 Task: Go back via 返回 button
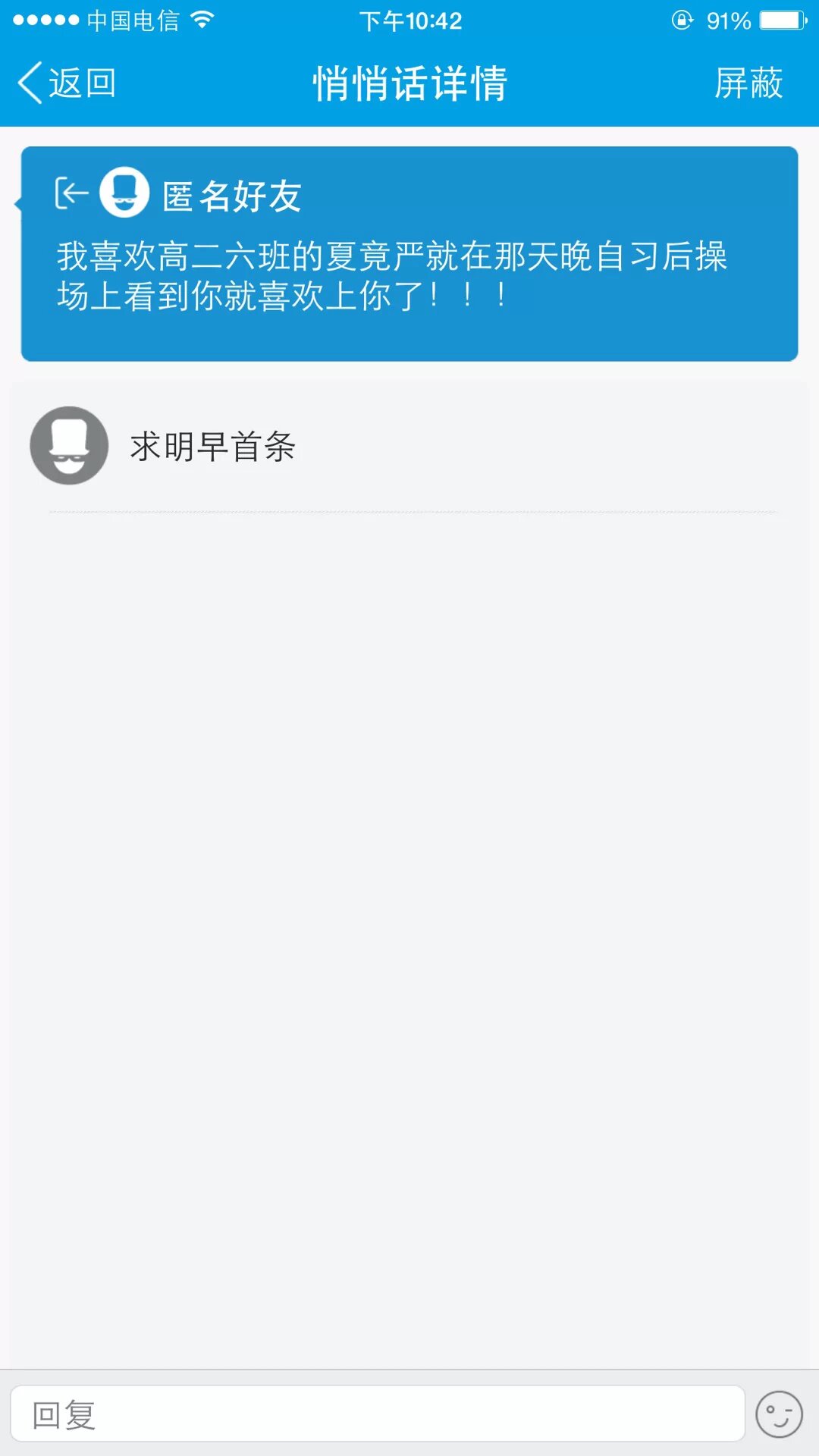(x=67, y=83)
